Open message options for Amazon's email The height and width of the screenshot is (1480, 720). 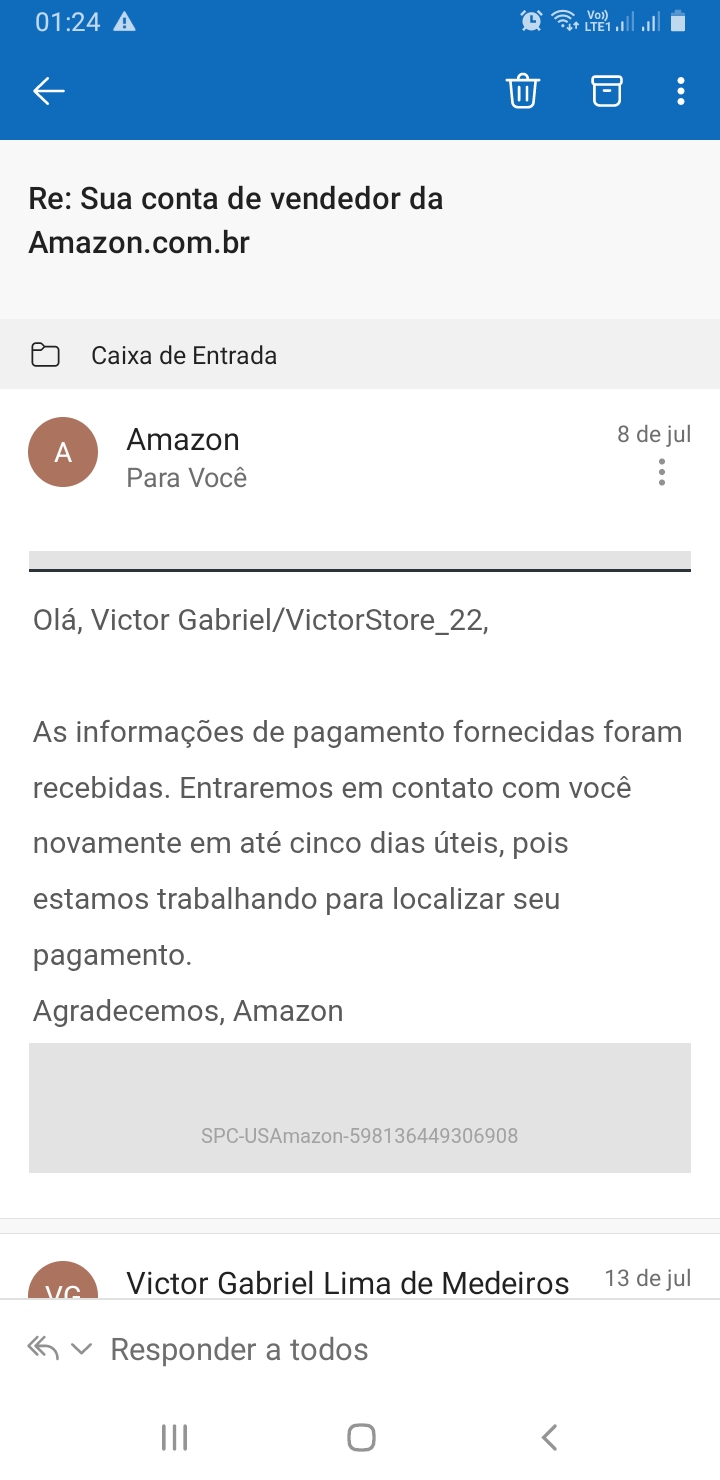pyautogui.click(x=662, y=472)
